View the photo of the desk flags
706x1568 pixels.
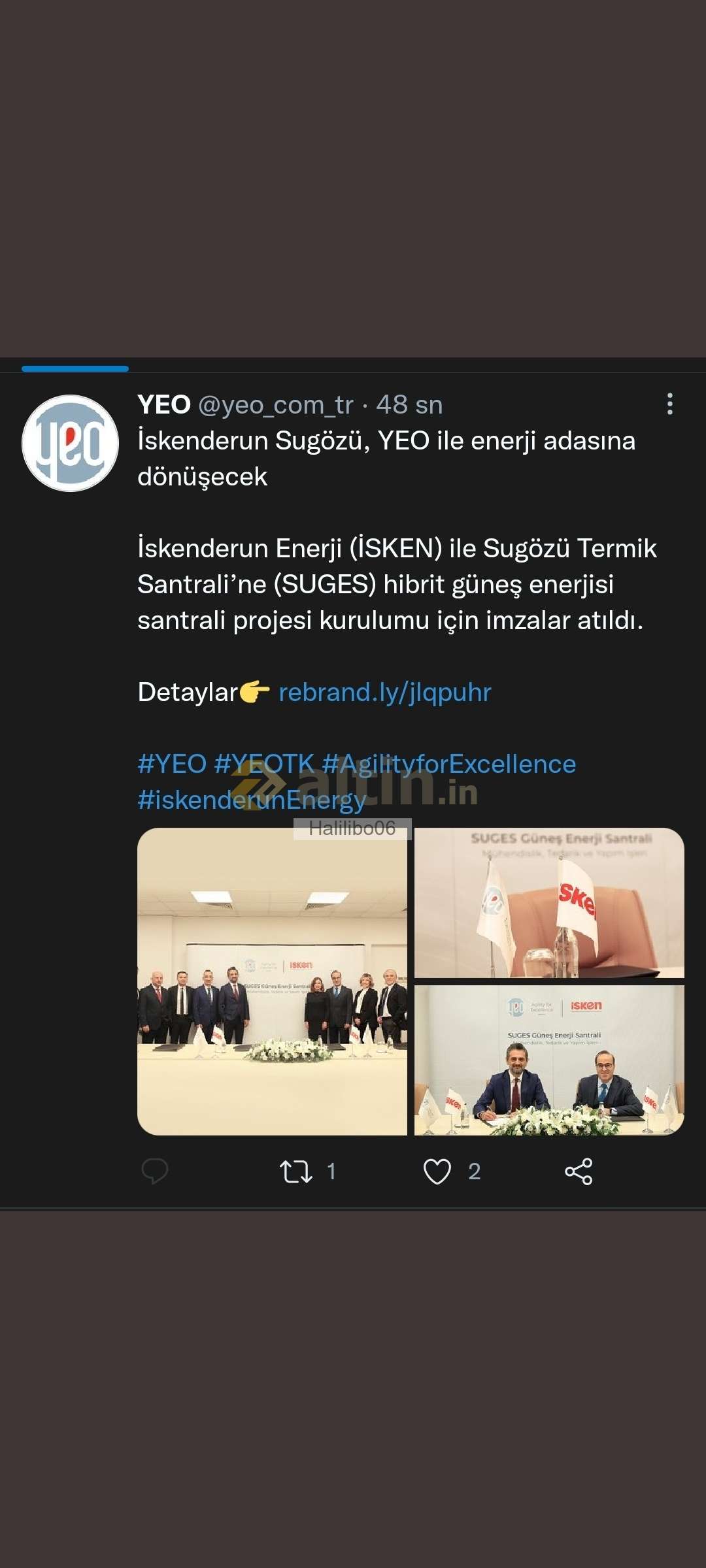tap(549, 903)
